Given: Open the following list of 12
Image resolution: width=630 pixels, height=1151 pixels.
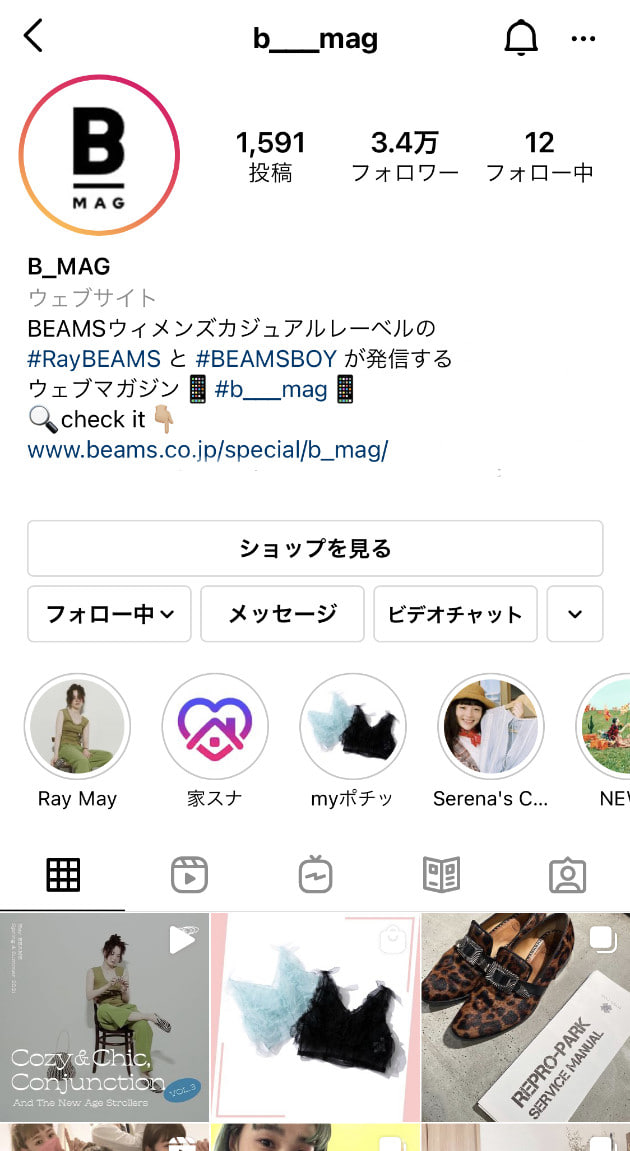Looking at the screenshot, I should pyautogui.click(x=539, y=156).
